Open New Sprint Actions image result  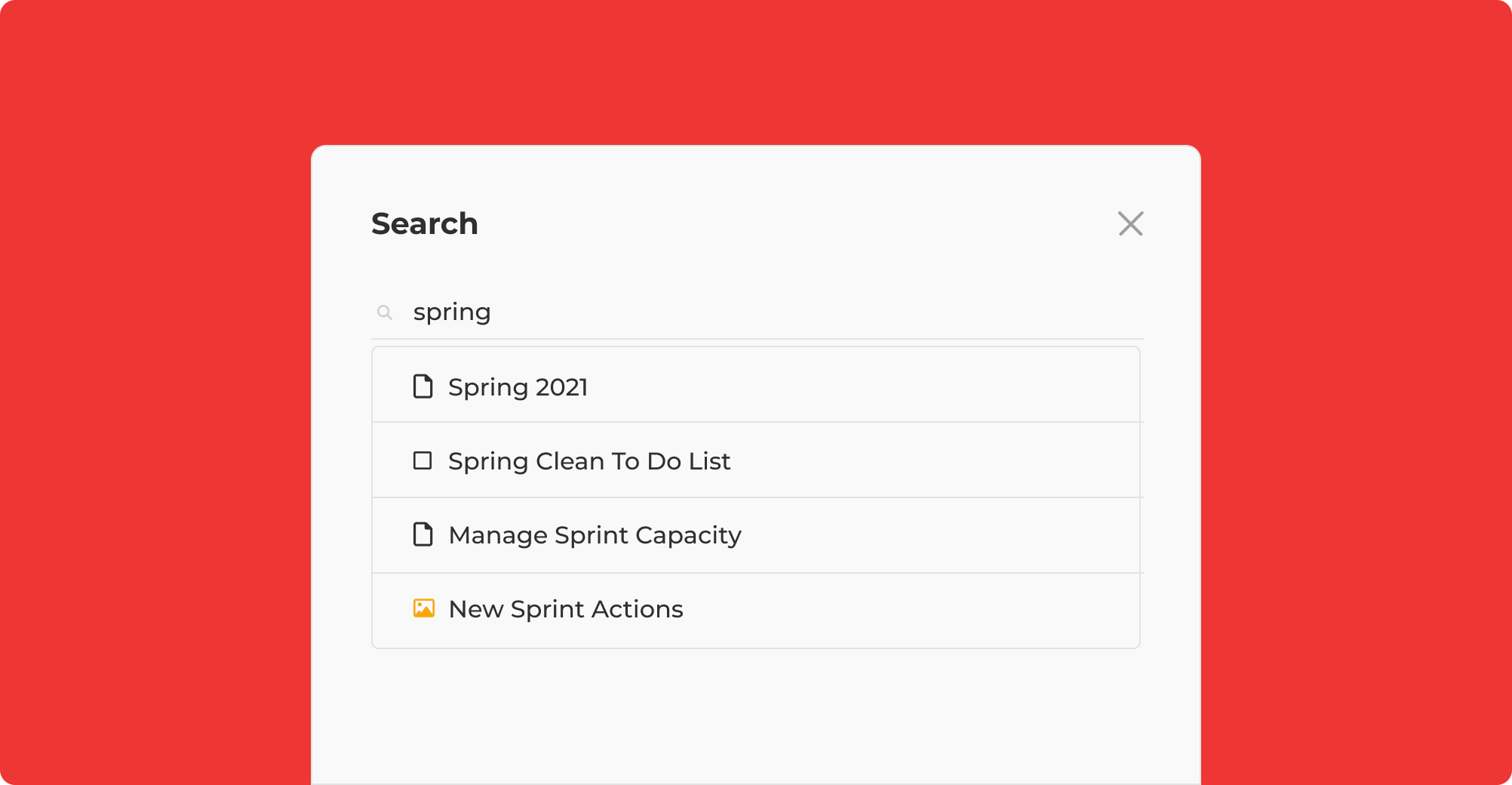click(565, 609)
